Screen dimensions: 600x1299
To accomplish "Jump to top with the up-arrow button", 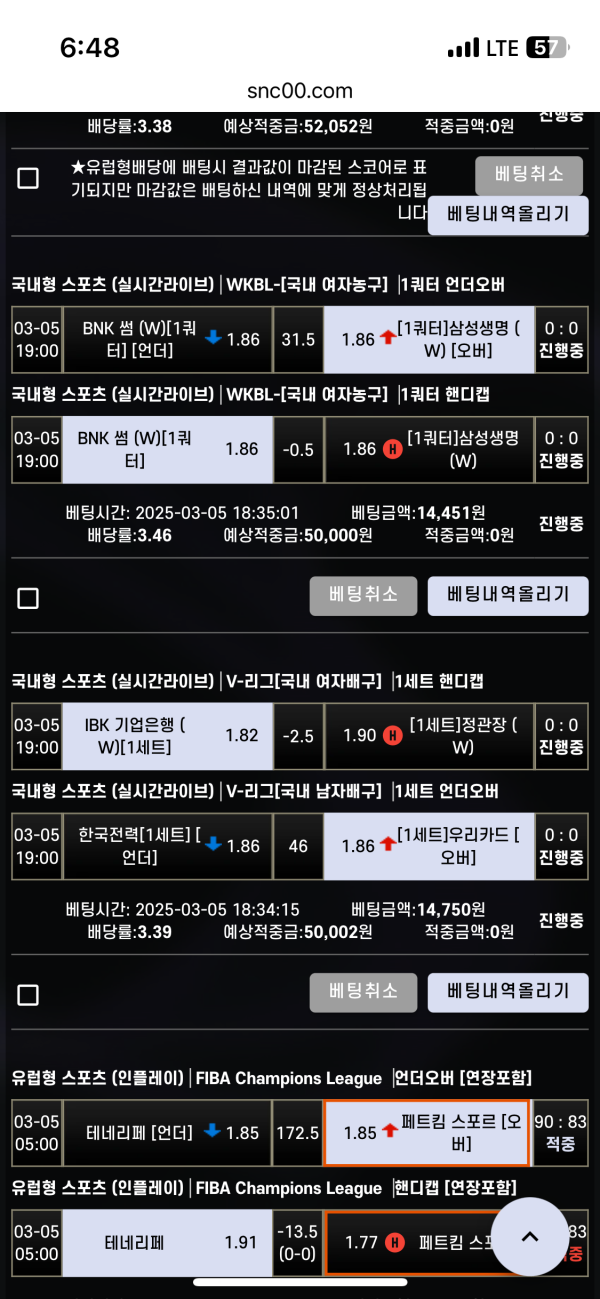I will (x=530, y=1237).
